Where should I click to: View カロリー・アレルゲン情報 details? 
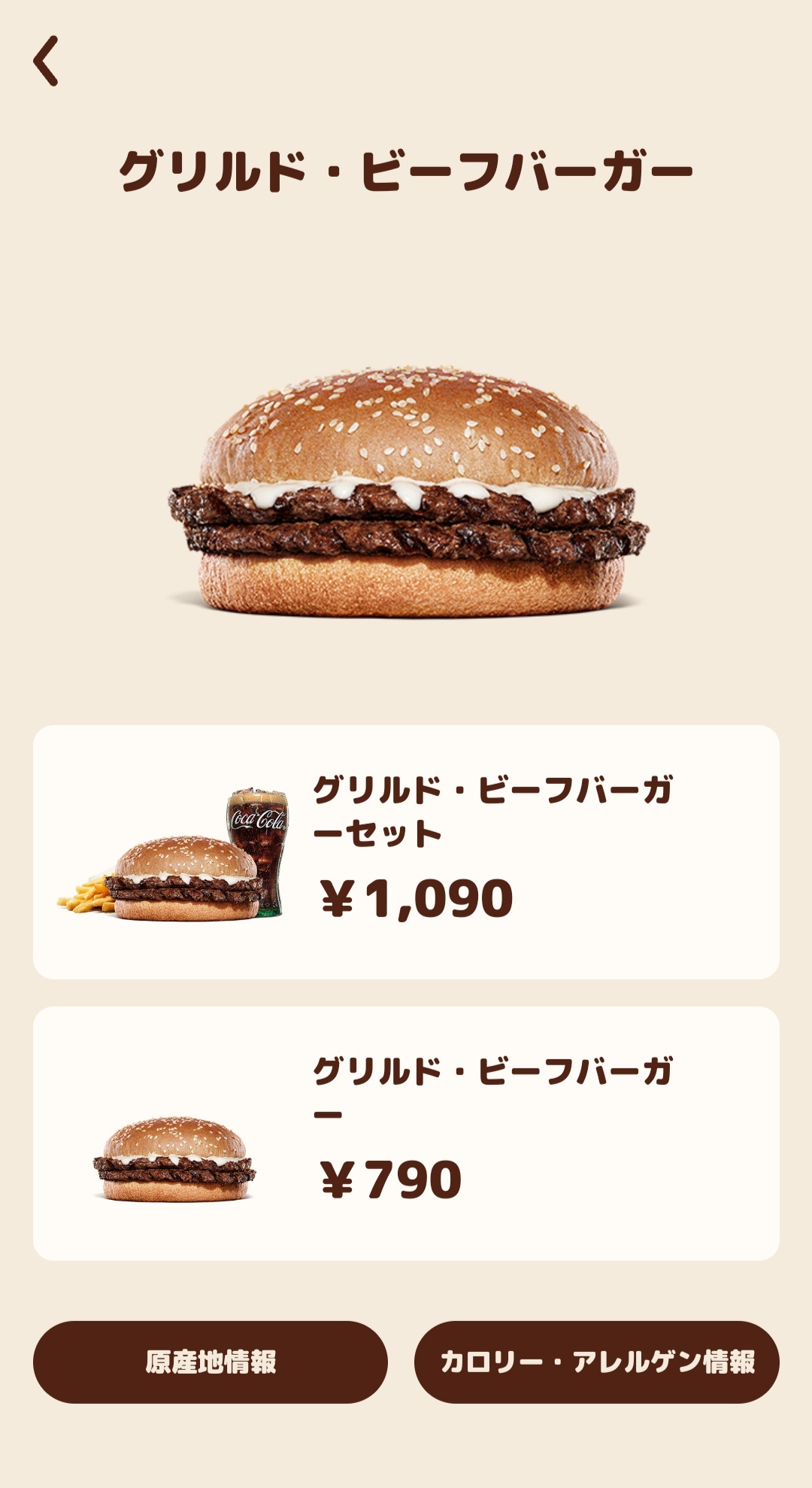point(597,1362)
